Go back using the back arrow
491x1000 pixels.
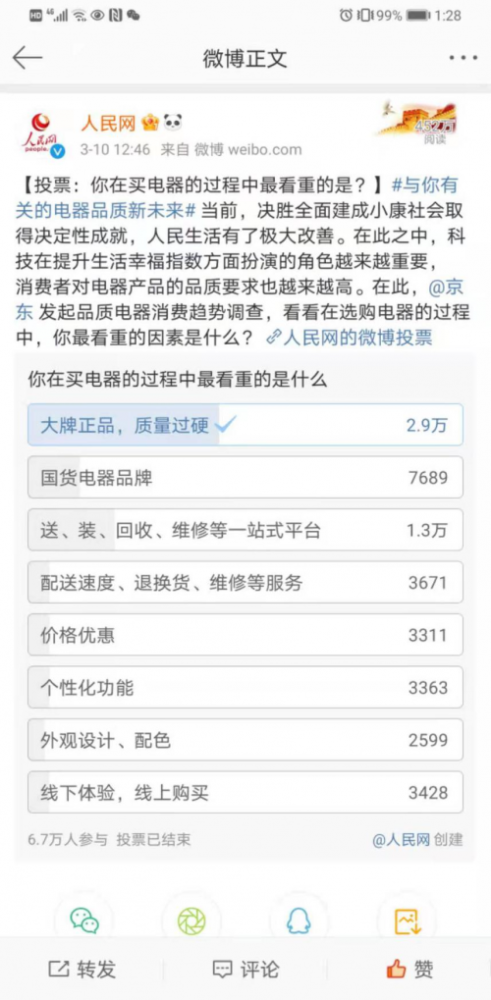pos(27,58)
